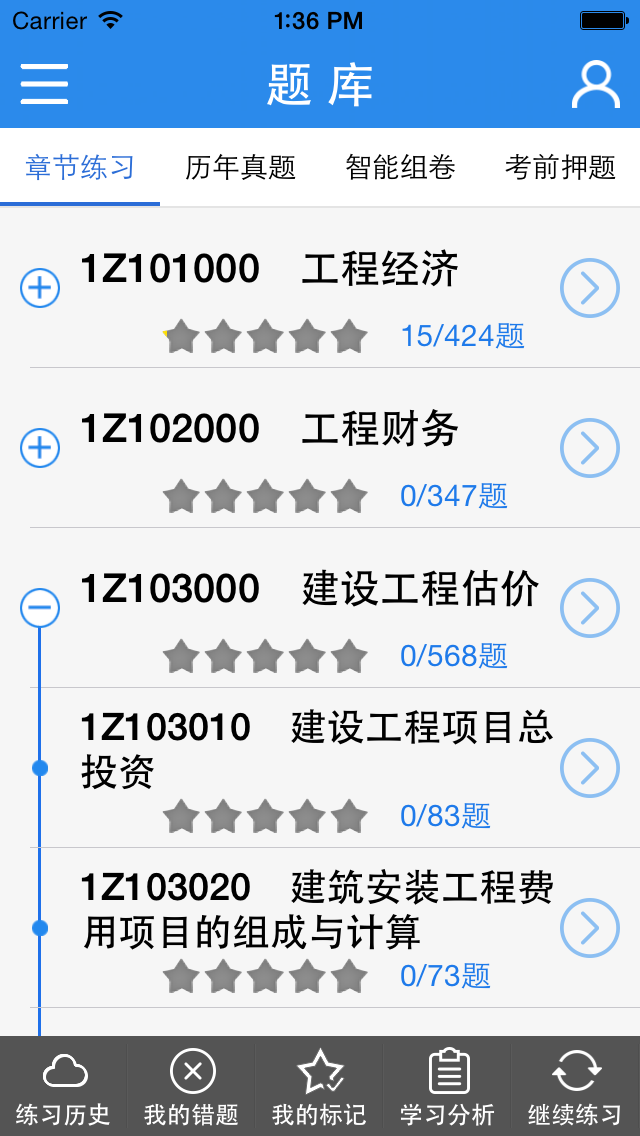Tap 继续练习 to resume practice
The image size is (640, 1136).
(x=575, y=1087)
